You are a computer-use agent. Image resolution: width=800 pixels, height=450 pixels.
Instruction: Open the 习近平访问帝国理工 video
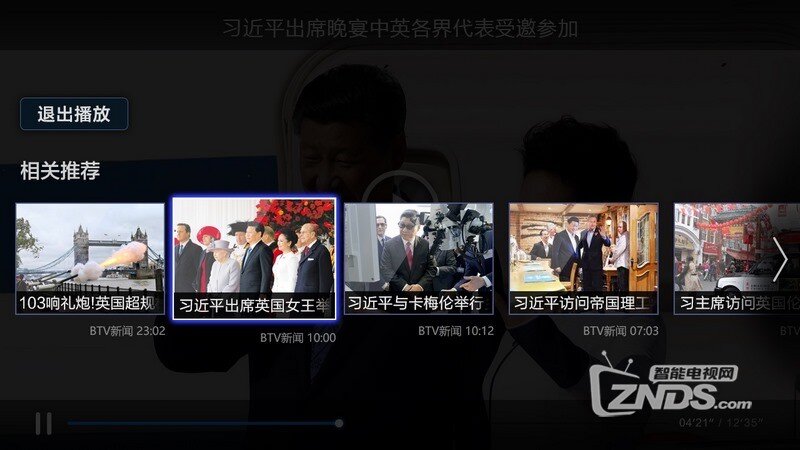coord(583,258)
